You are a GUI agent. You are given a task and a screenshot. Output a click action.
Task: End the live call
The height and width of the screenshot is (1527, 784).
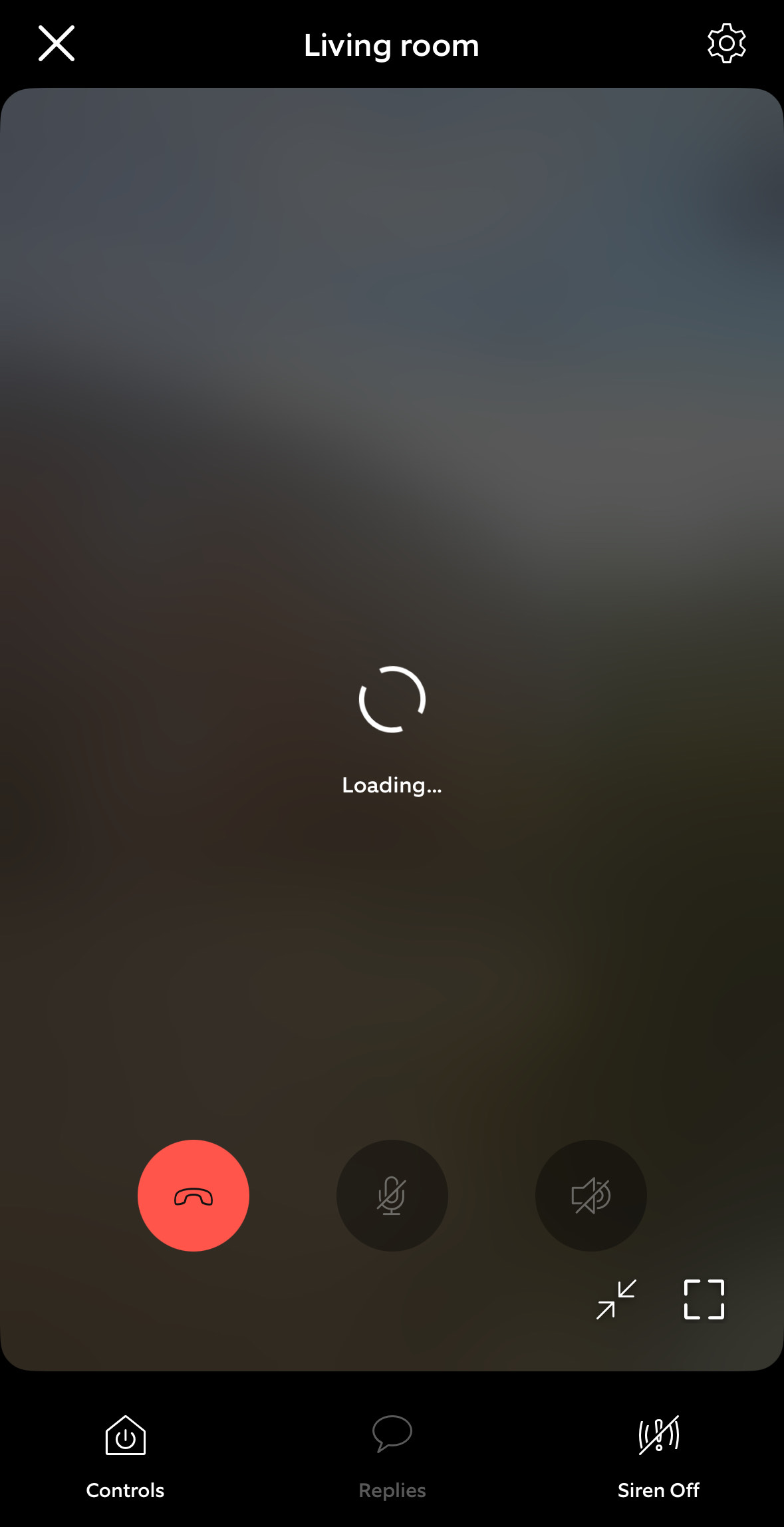194,1196
